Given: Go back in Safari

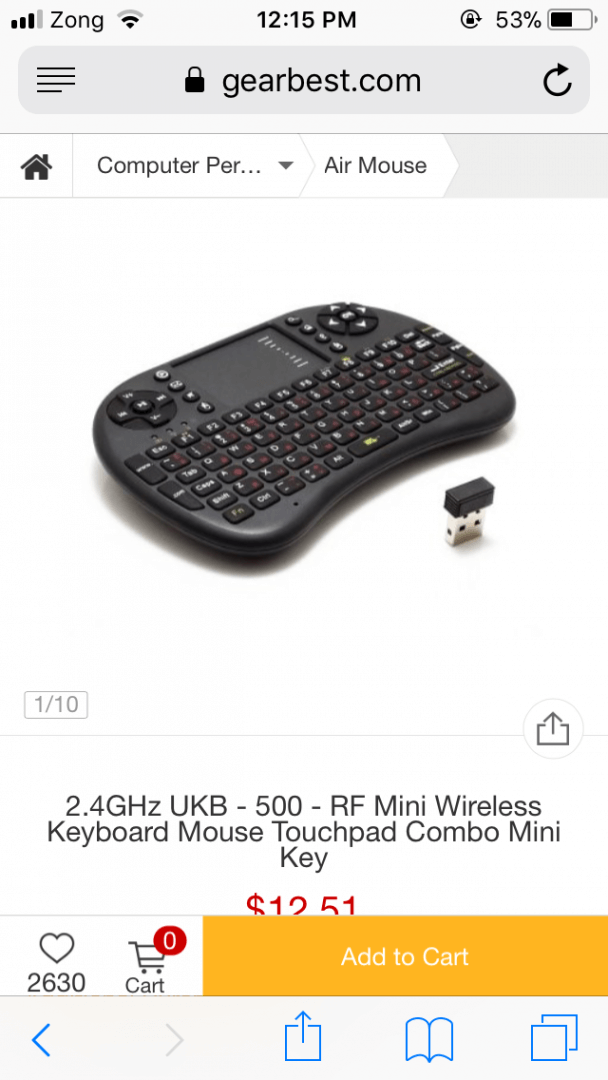Looking at the screenshot, I should coord(42,1040).
